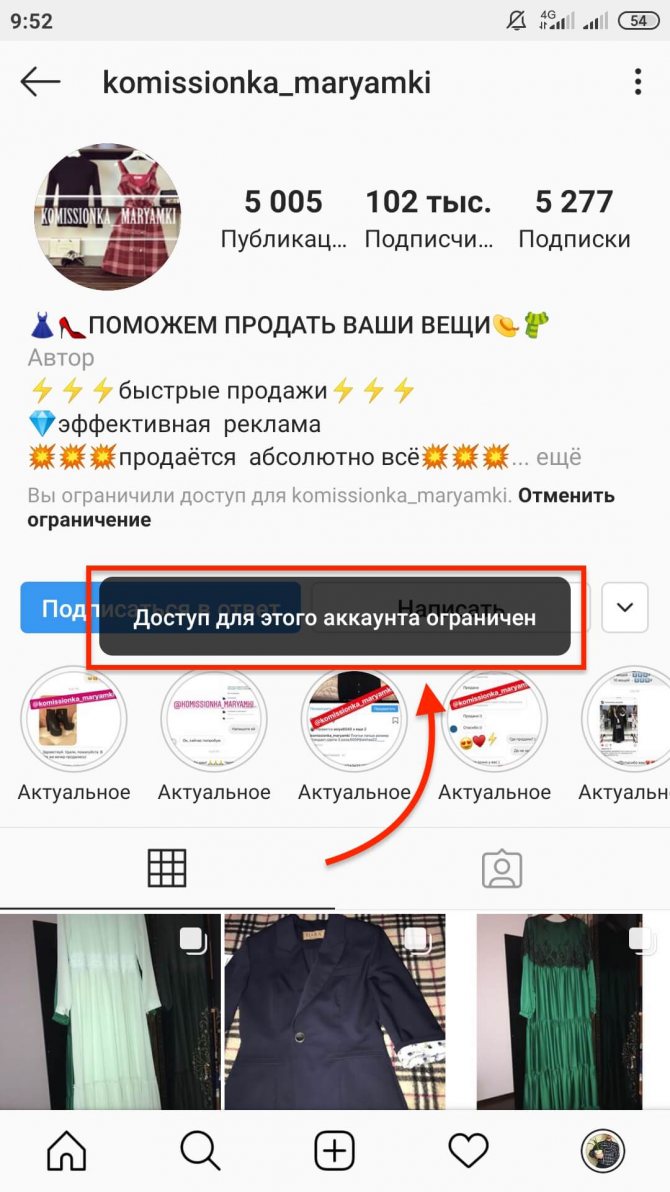The width and height of the screenshot is (670, 1192).
Task: View the 102 тыс. Подписчики list
Action: [428, 218]
